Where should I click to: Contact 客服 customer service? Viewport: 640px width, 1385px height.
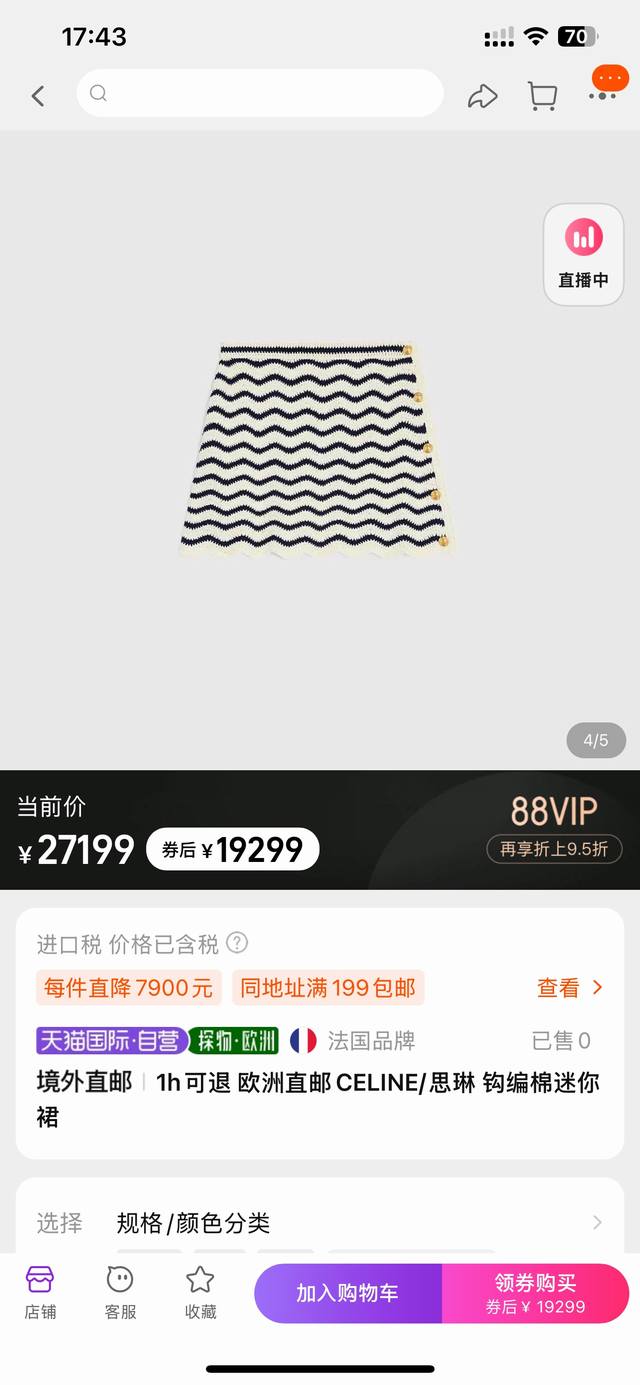tap(120, 1292)
